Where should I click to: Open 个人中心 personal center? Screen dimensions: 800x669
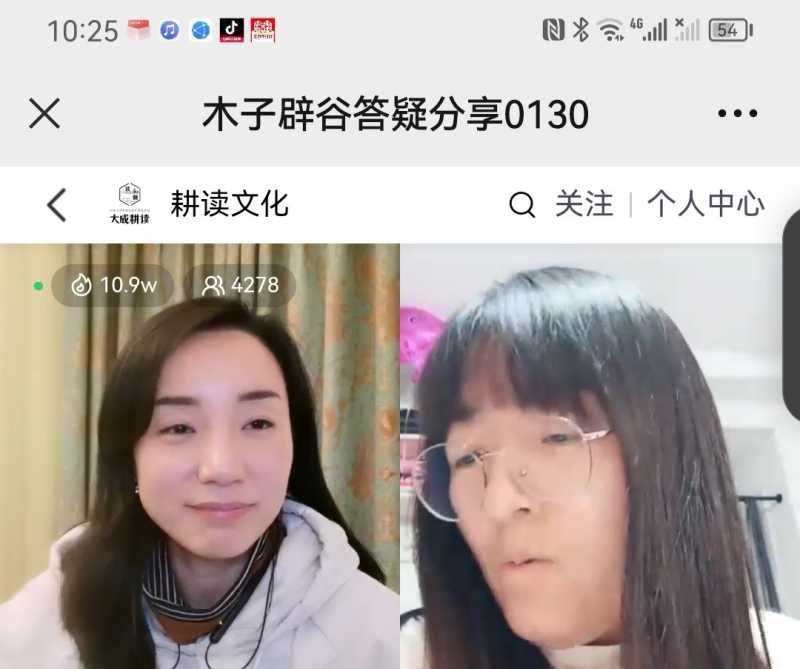point(705,205)
